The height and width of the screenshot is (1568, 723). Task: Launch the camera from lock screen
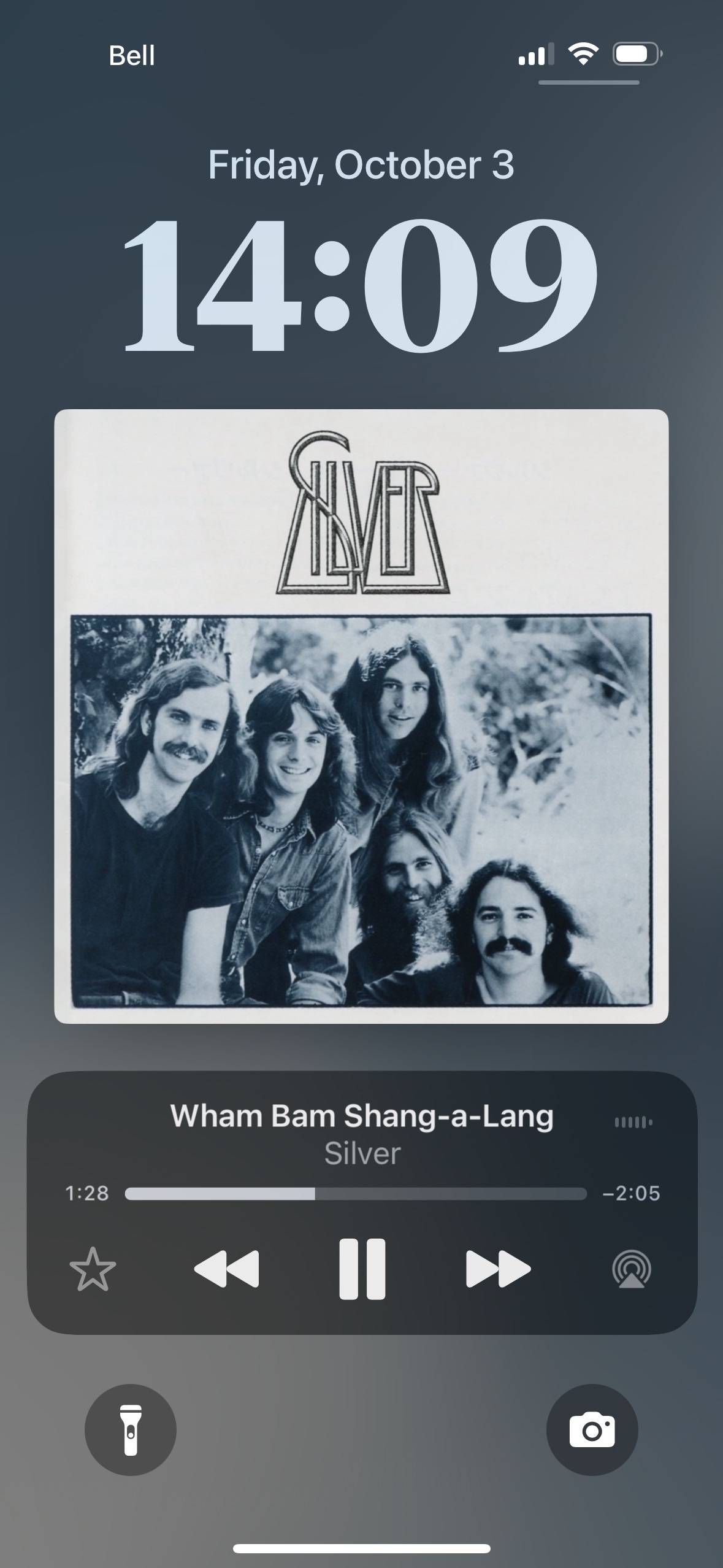(592, 1430)
